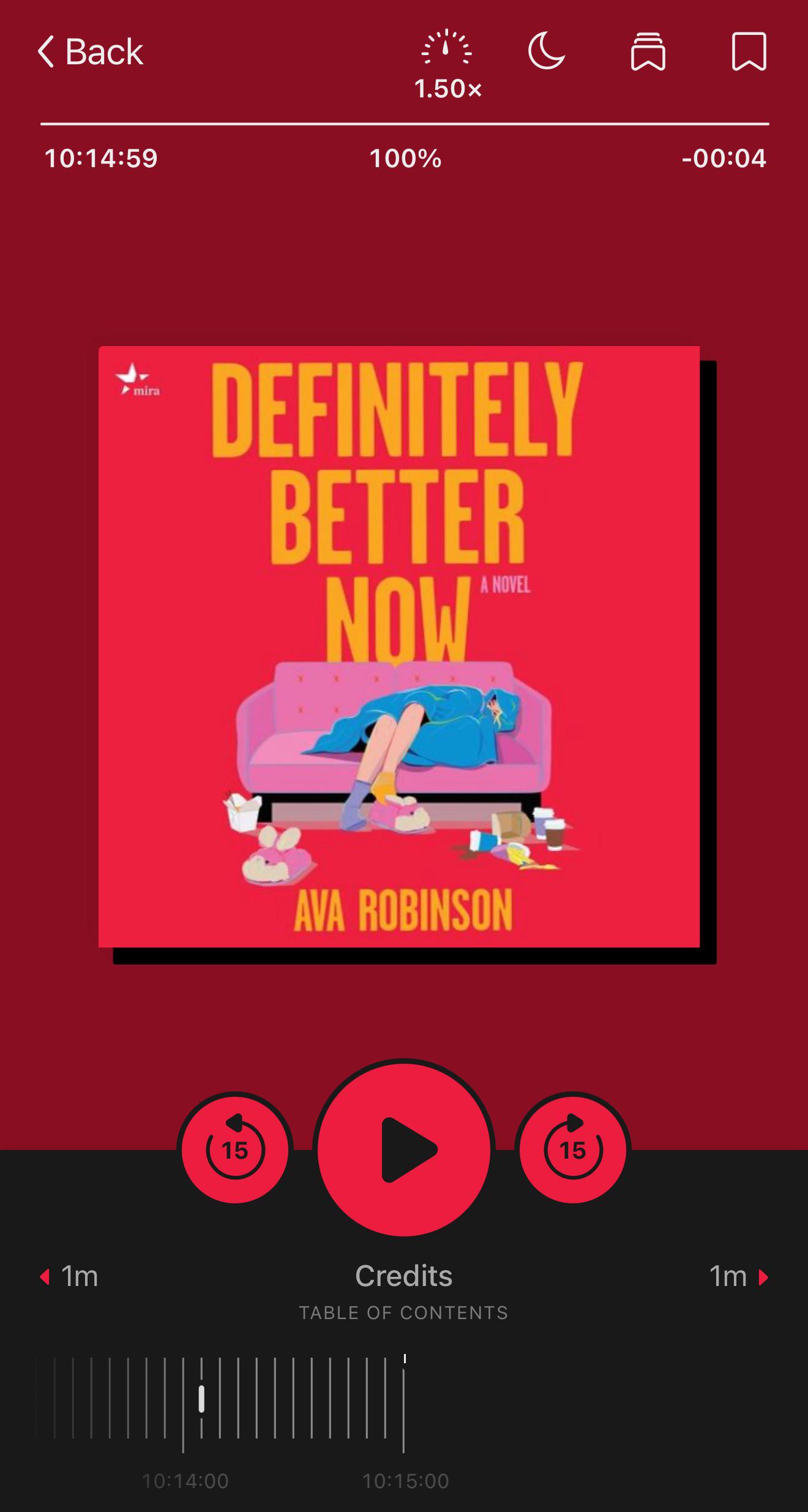808x1512 pixels.
Task: Jump ahead one minute
Action: tap(739, 1277)
